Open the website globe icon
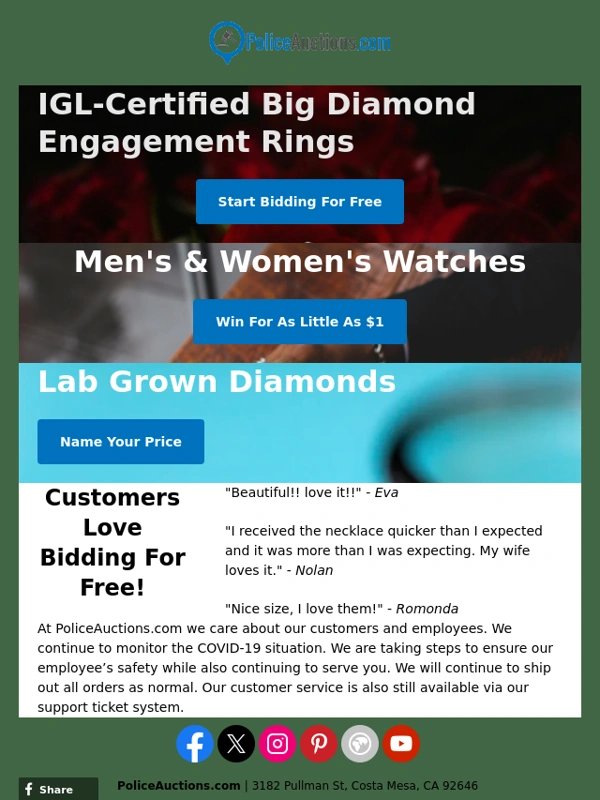The height and width of the screenshot is (800, 600). (360, 743)
